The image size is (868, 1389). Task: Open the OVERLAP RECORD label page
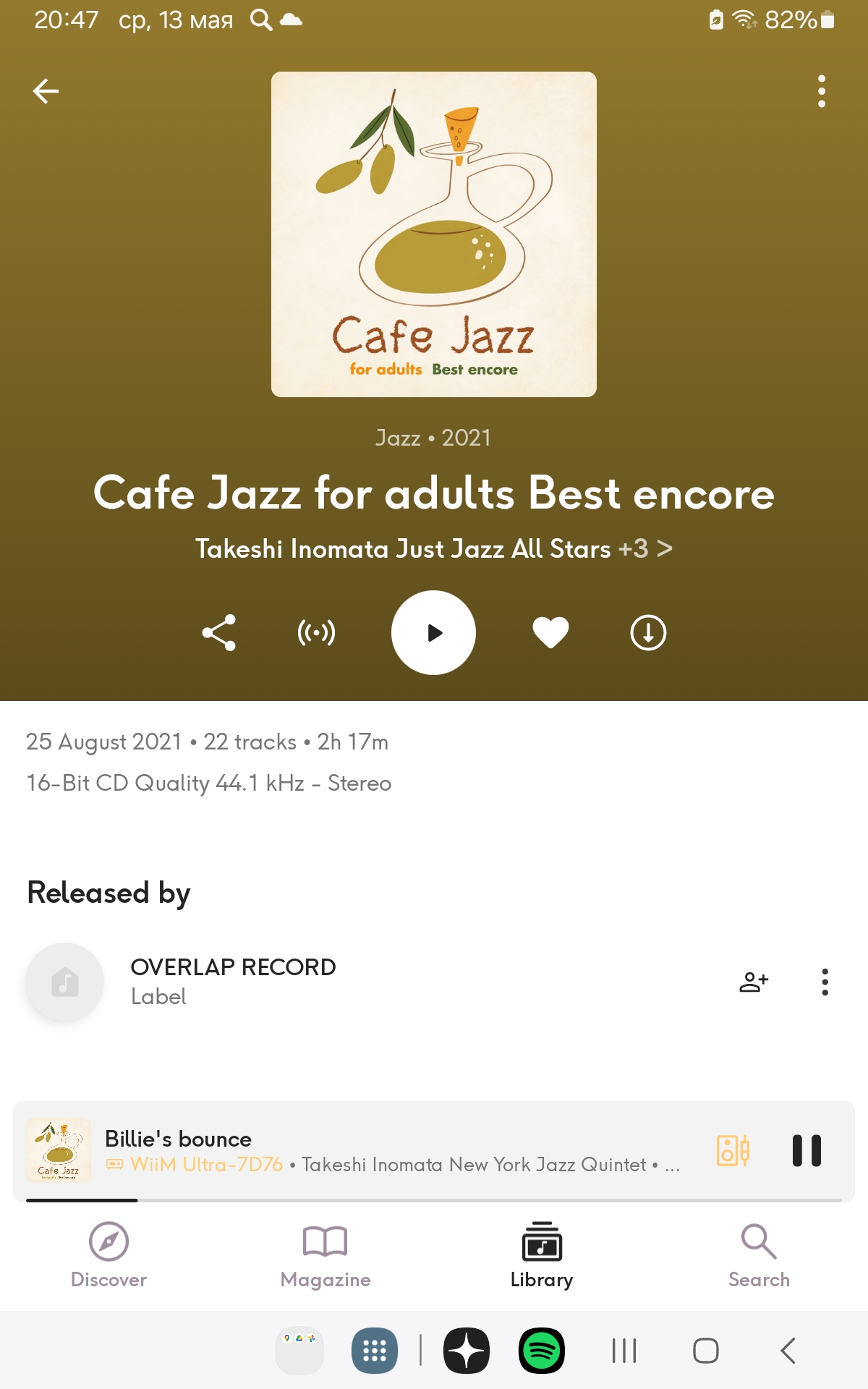point(233,982)
